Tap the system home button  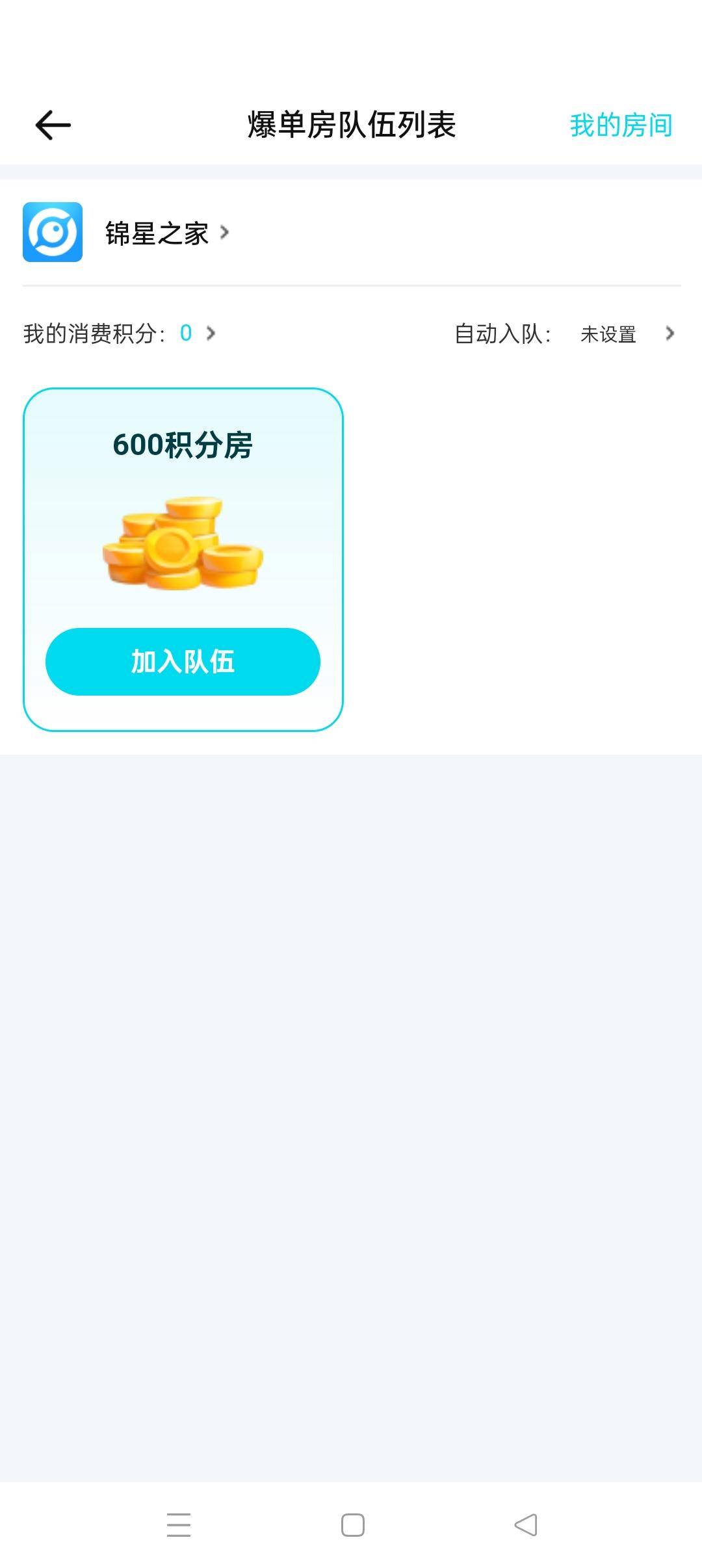(352, 1524)
